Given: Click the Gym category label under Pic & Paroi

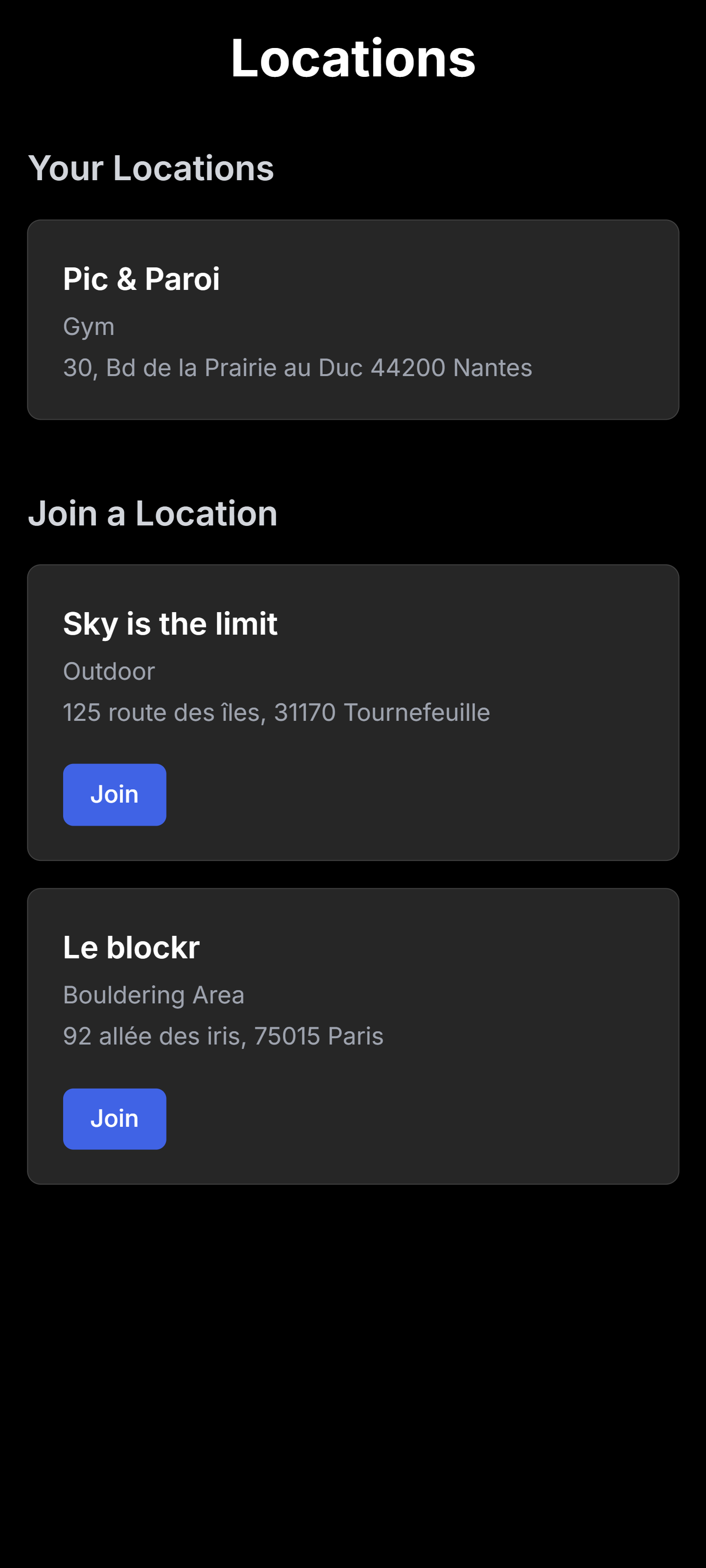Looking at the screenshot, I should click(x=88, y=326).
